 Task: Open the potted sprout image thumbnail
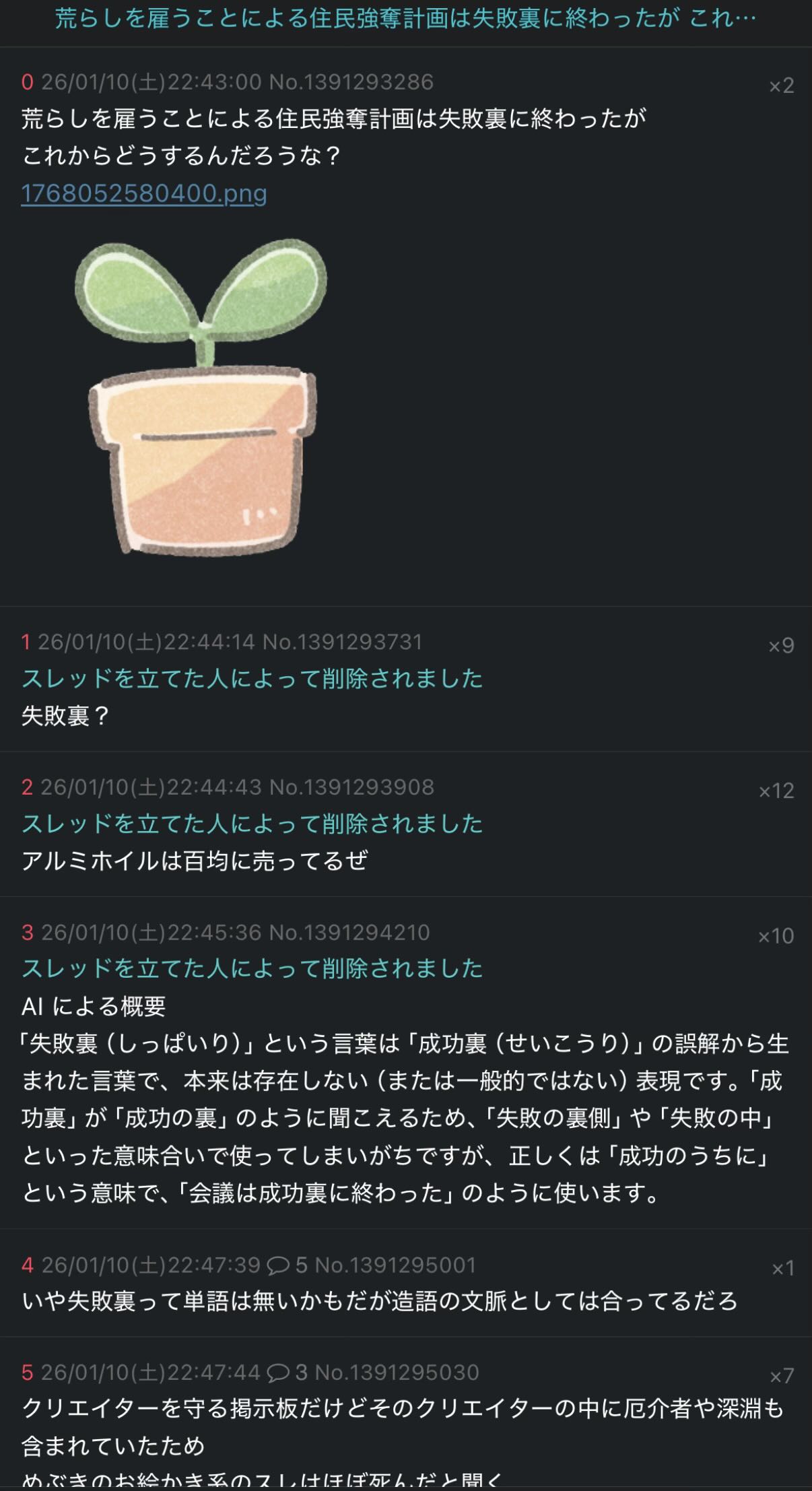202,397
